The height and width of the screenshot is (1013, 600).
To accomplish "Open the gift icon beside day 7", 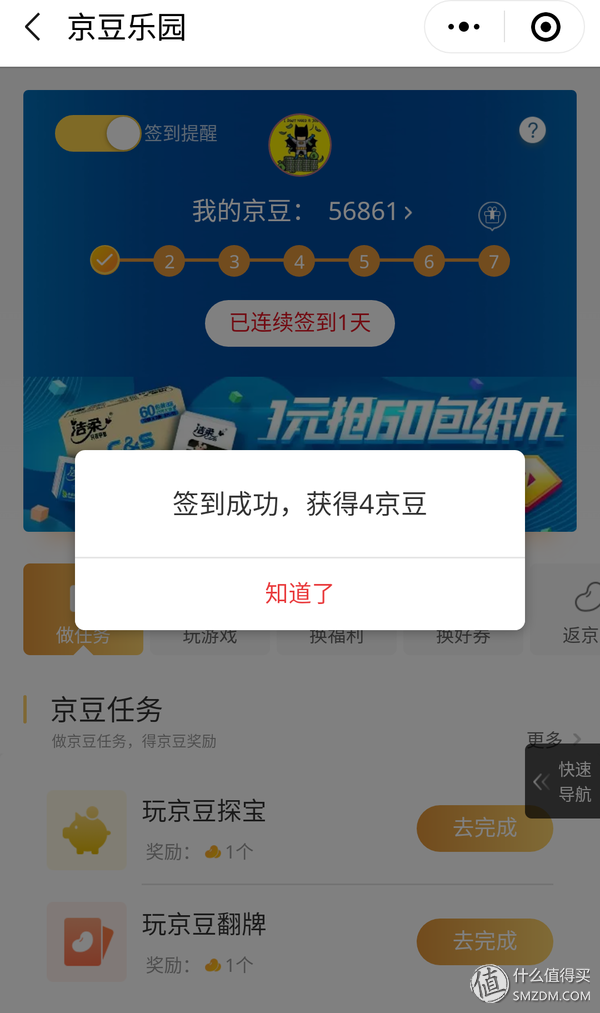I will (491, 214).
